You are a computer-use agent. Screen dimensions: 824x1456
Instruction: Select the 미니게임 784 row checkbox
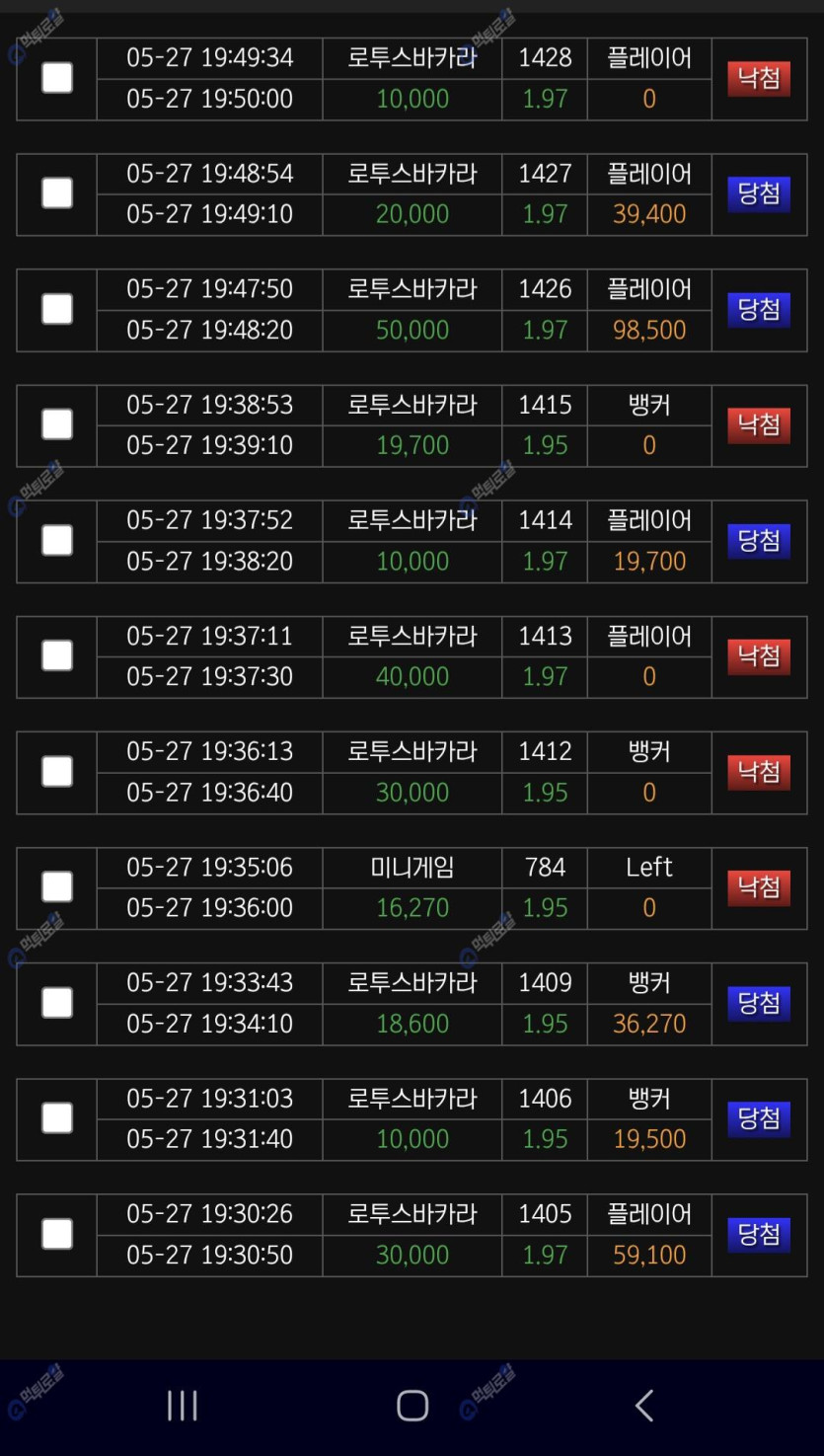point(56,886)
